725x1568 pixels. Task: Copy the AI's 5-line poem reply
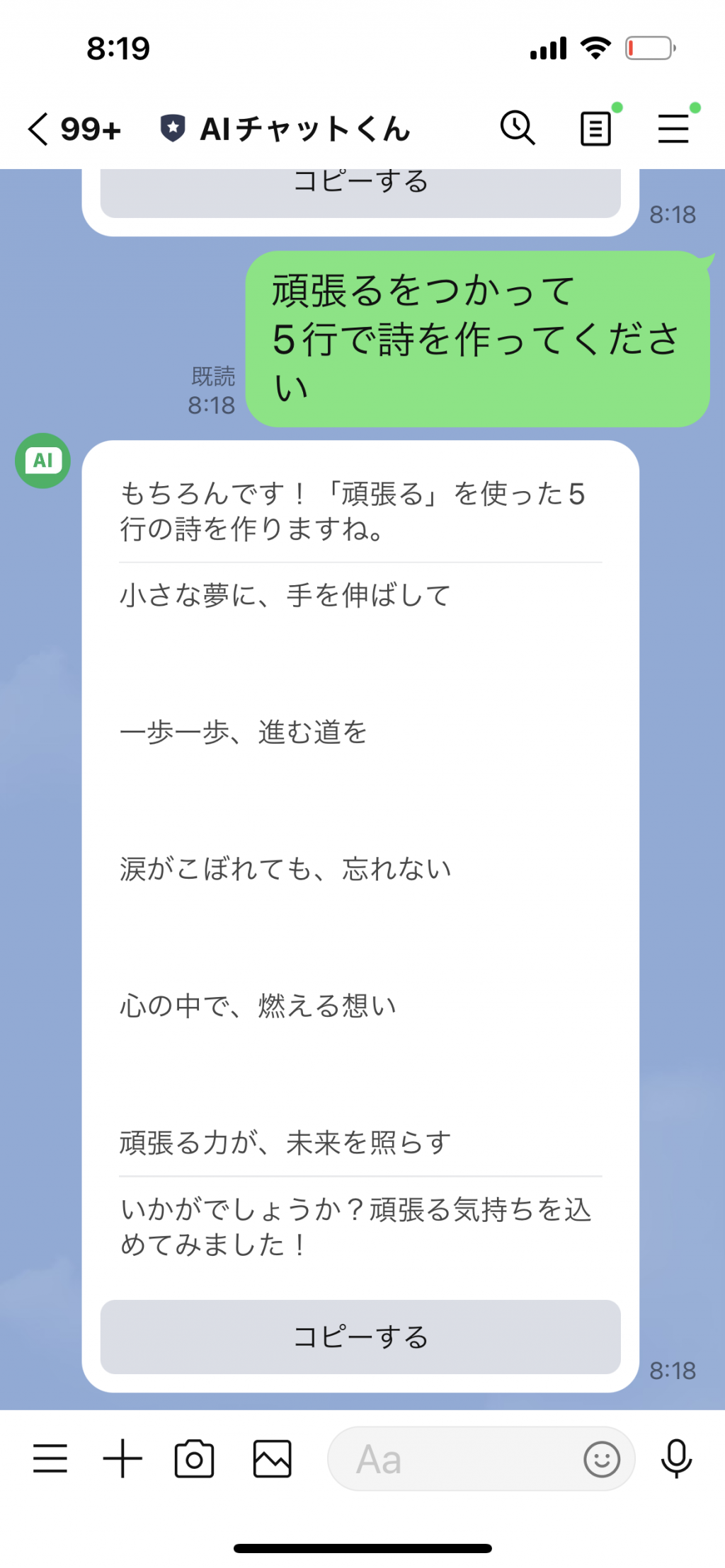click(x=360, y=1337)
